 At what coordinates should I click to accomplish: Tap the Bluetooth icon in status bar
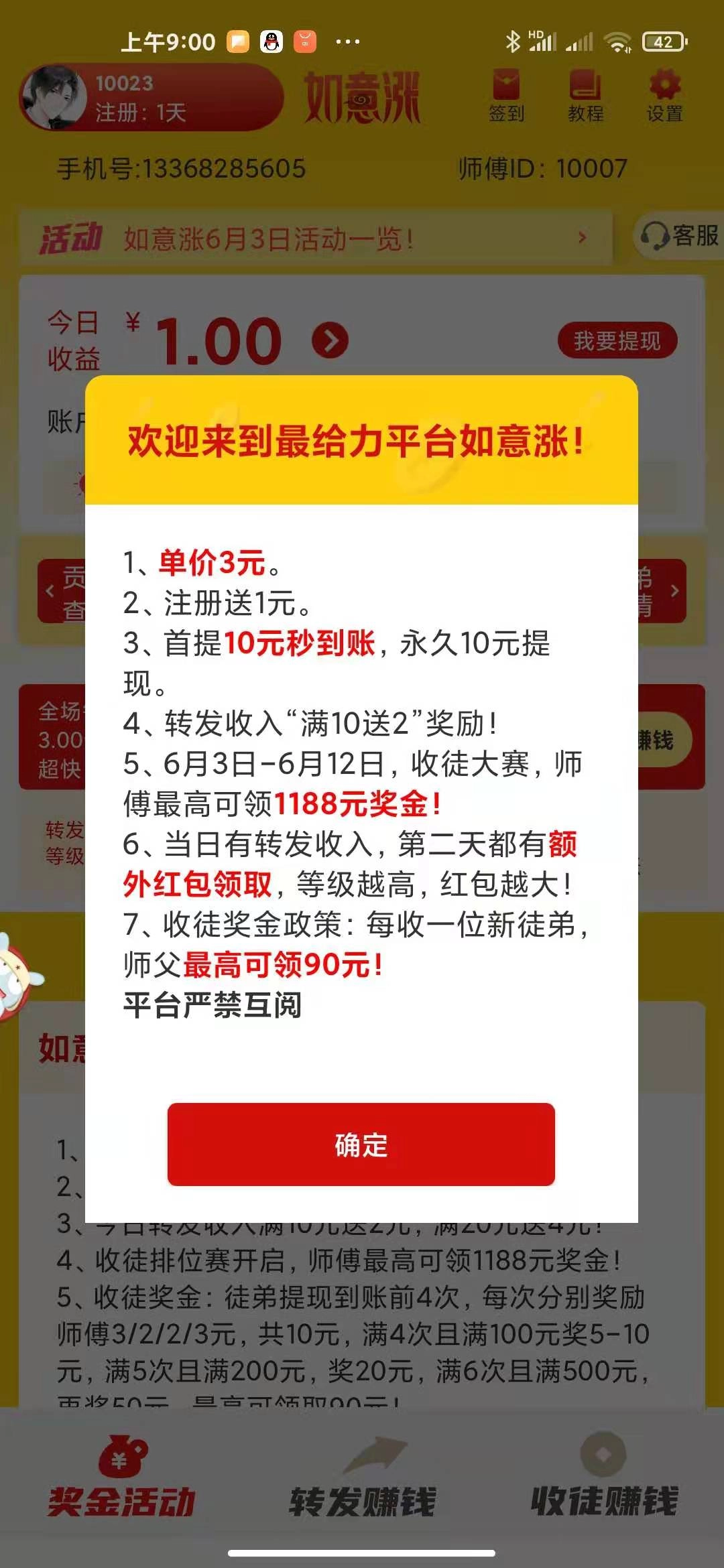[514, 40]
